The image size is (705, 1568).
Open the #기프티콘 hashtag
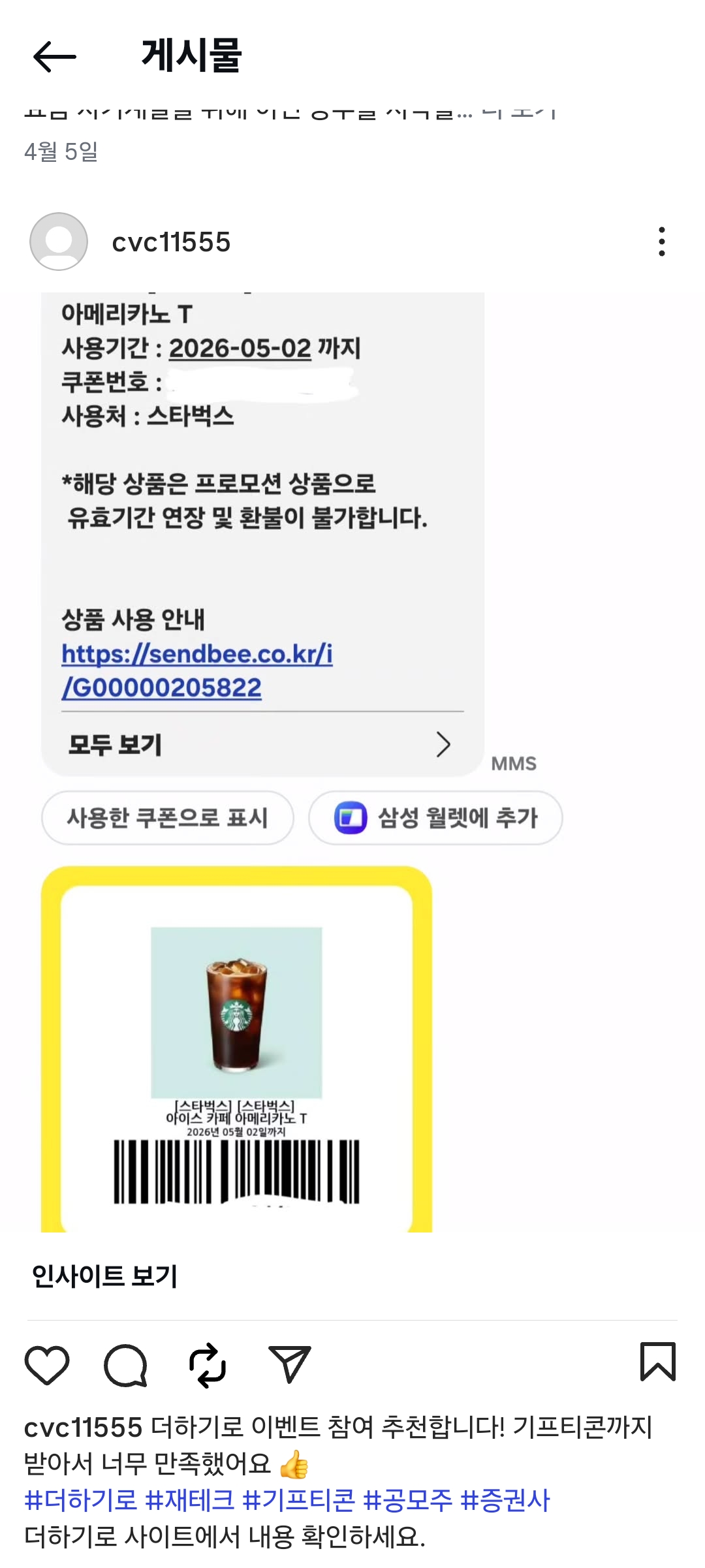298,1499
